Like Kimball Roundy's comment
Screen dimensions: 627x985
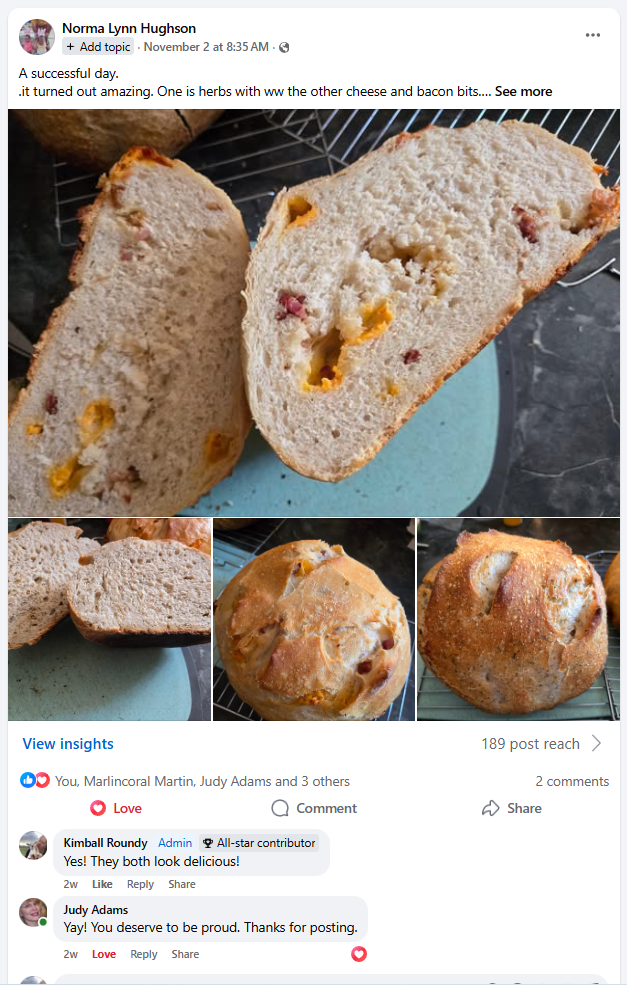tap(102, 884)
